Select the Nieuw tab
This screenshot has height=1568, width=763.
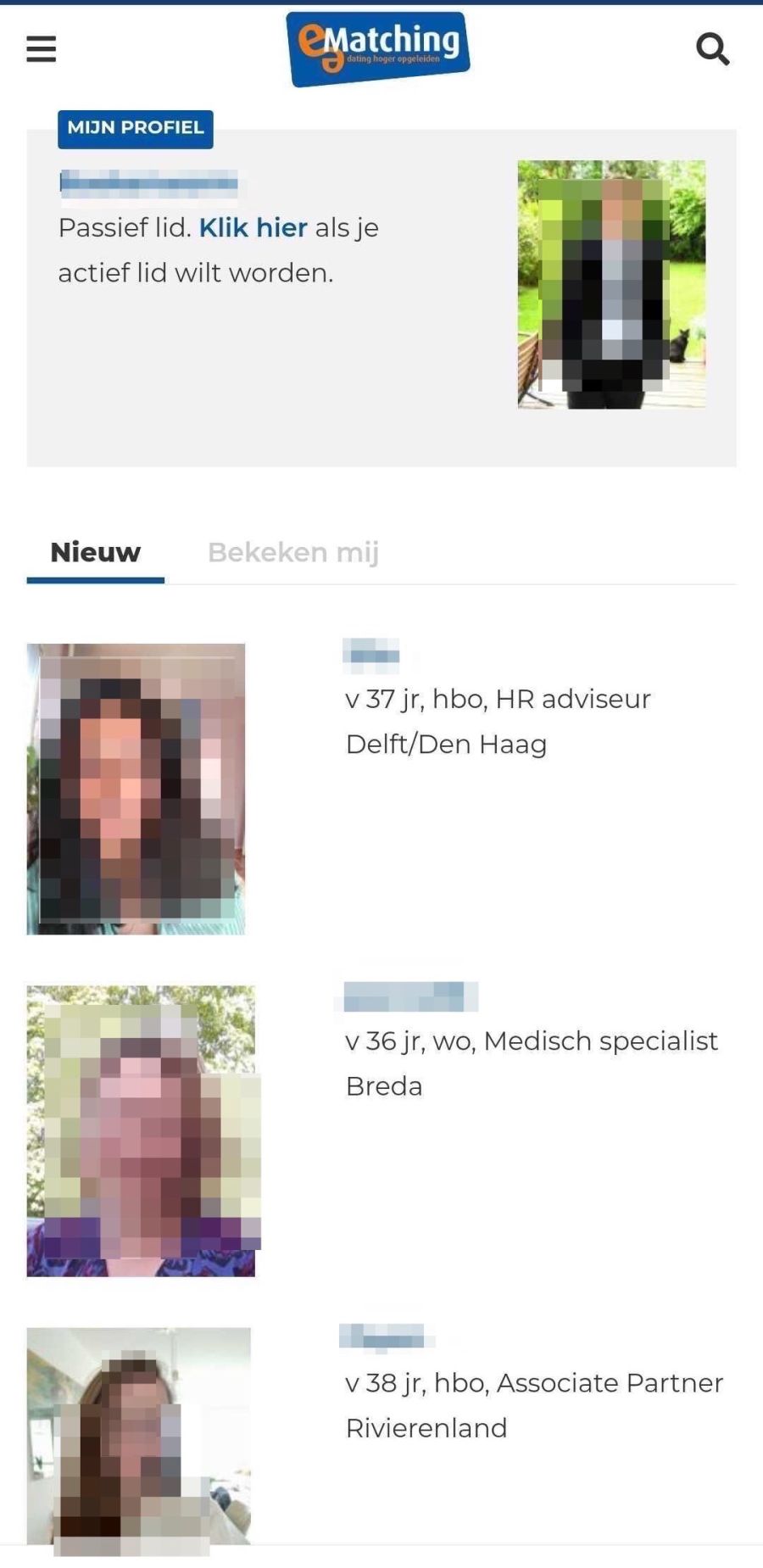tap(96, 552)
